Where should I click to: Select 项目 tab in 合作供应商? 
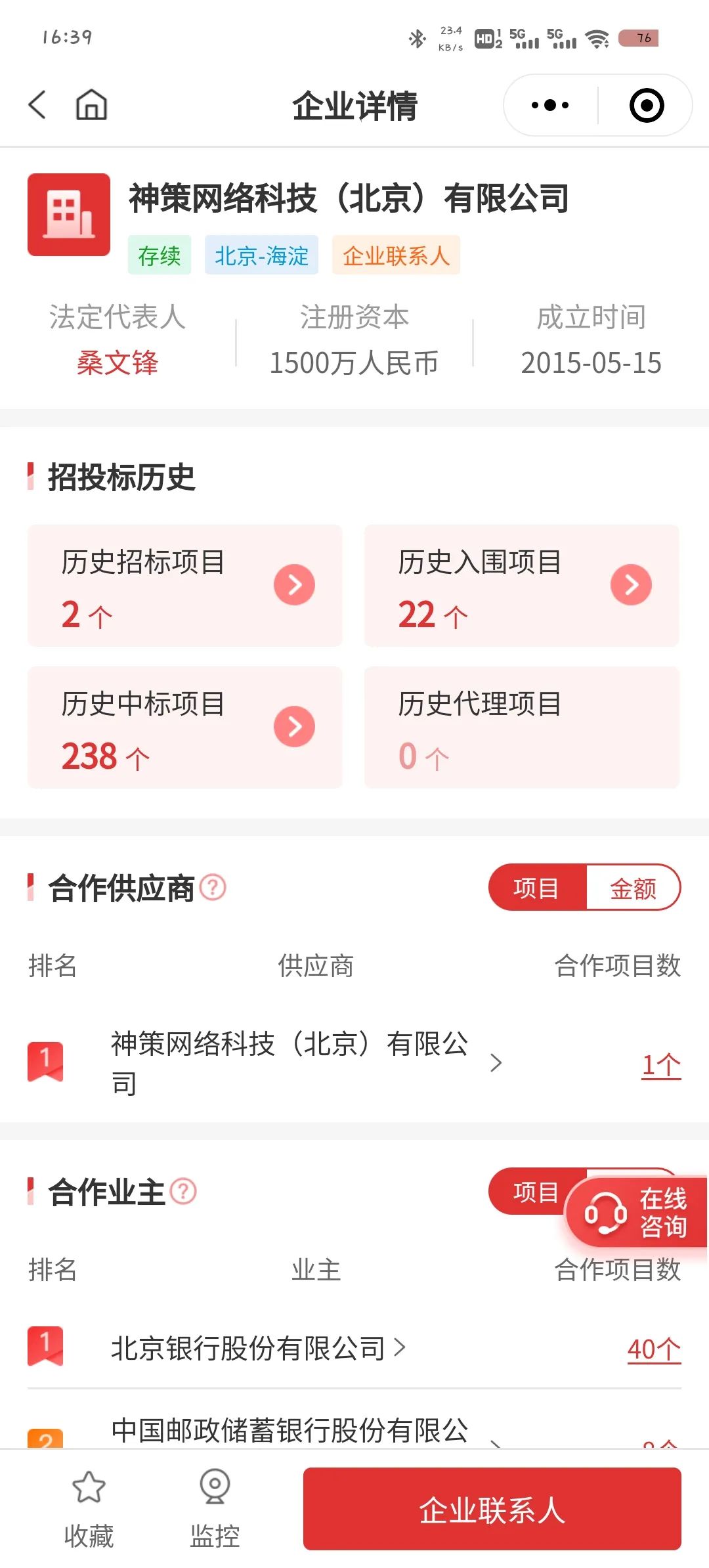[536, 888]
